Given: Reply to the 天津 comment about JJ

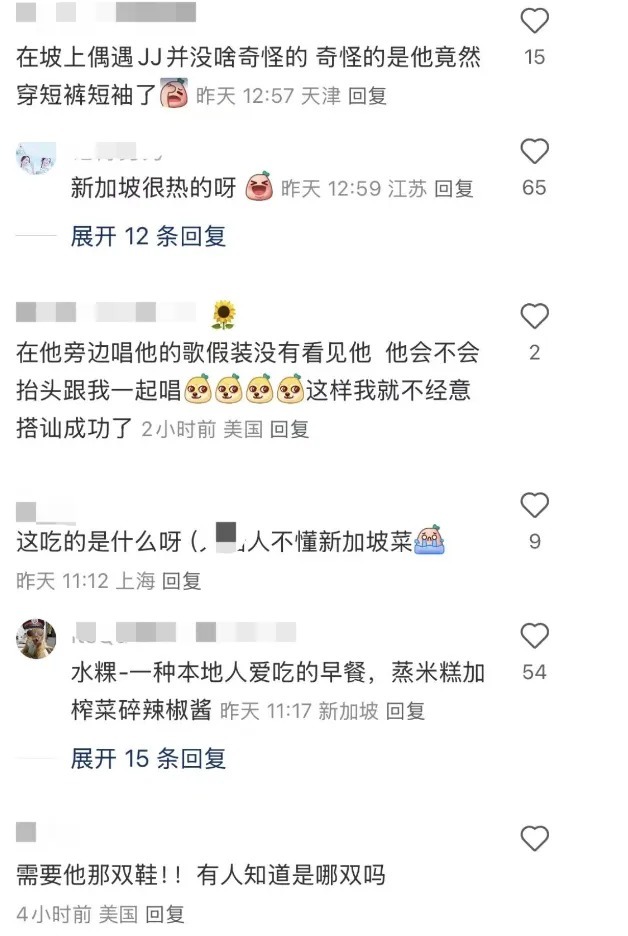Looking at the screenshot, I should (367, 97).
